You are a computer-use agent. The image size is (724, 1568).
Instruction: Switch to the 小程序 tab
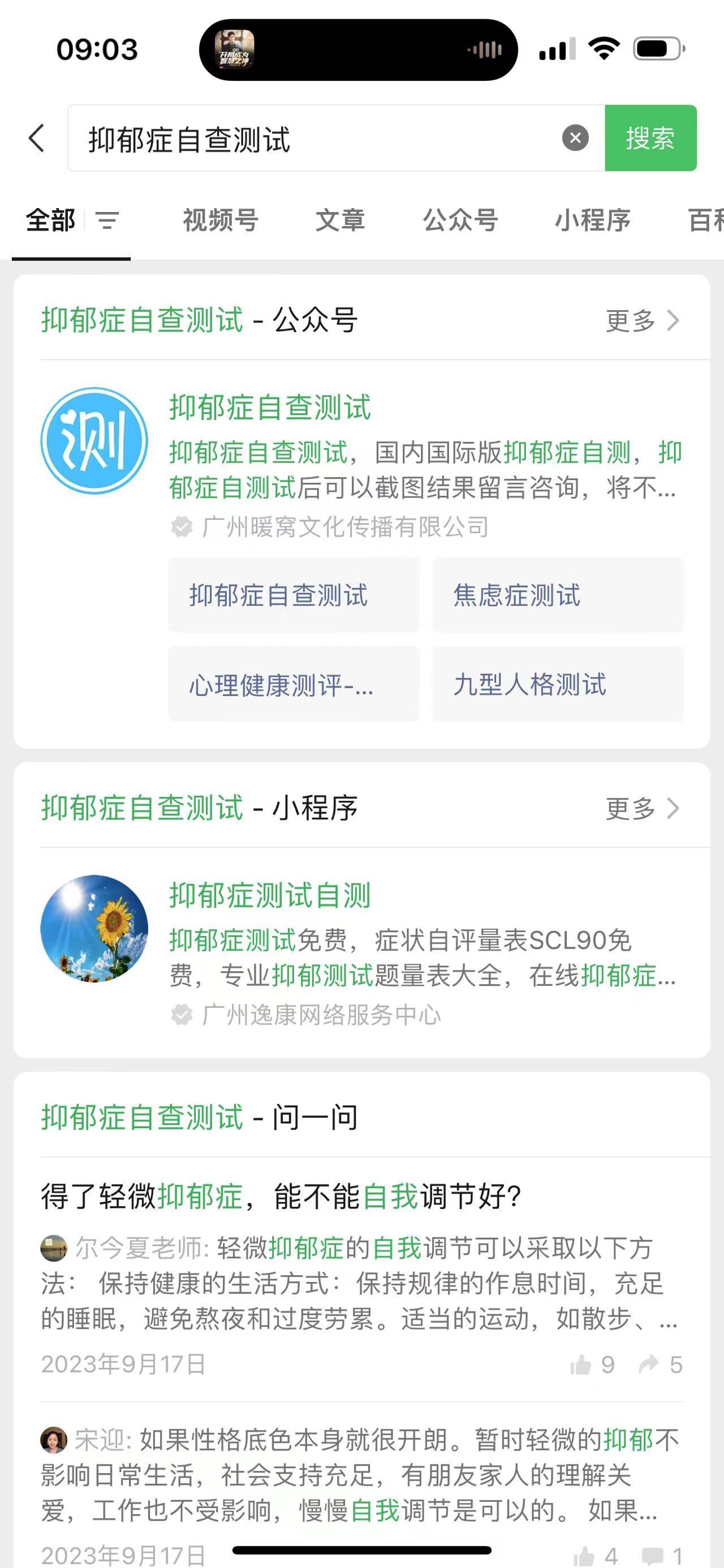click(x=592, y=220)
